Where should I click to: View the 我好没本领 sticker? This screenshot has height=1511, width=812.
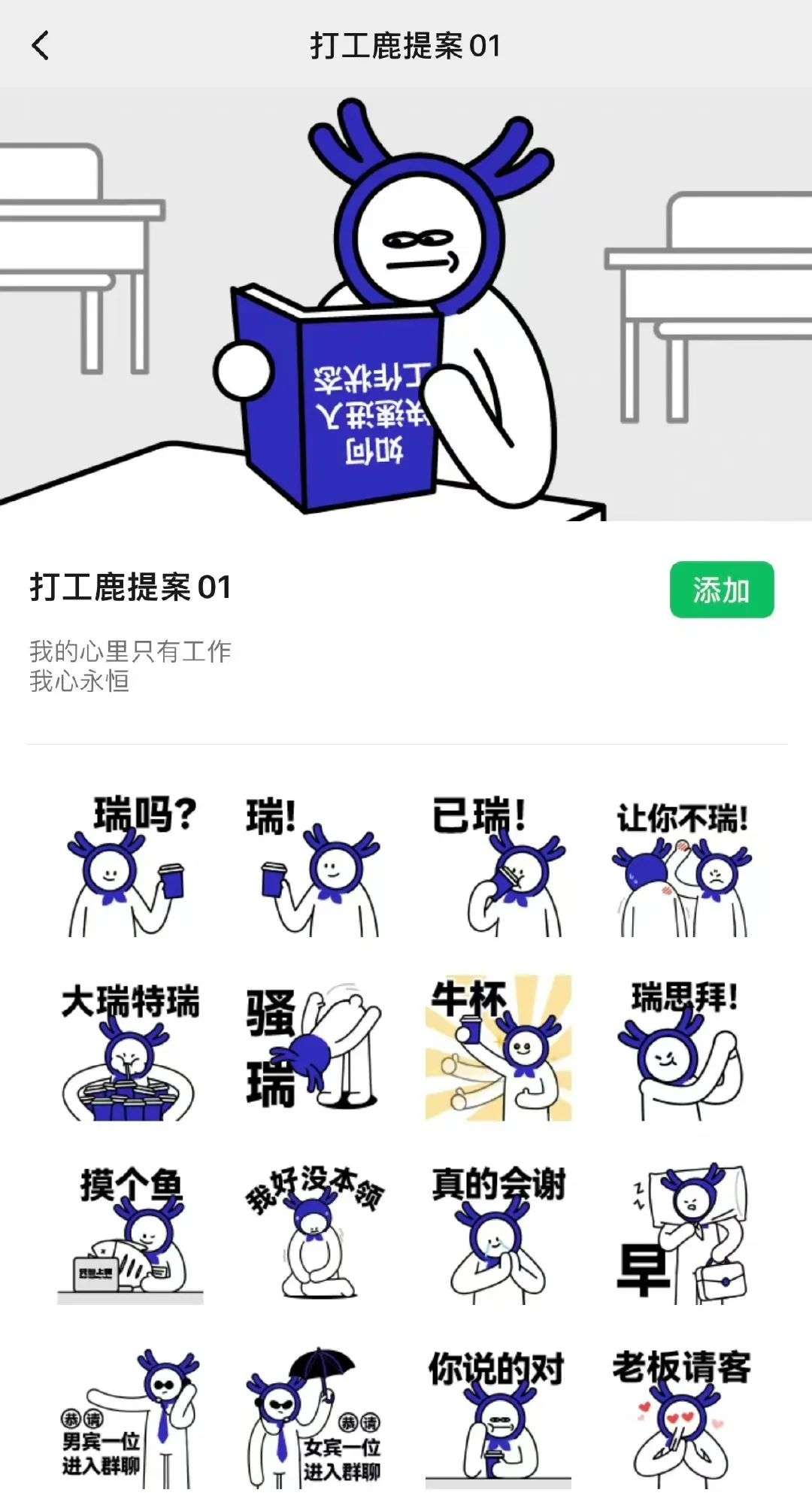click(x=314, y=1233)
